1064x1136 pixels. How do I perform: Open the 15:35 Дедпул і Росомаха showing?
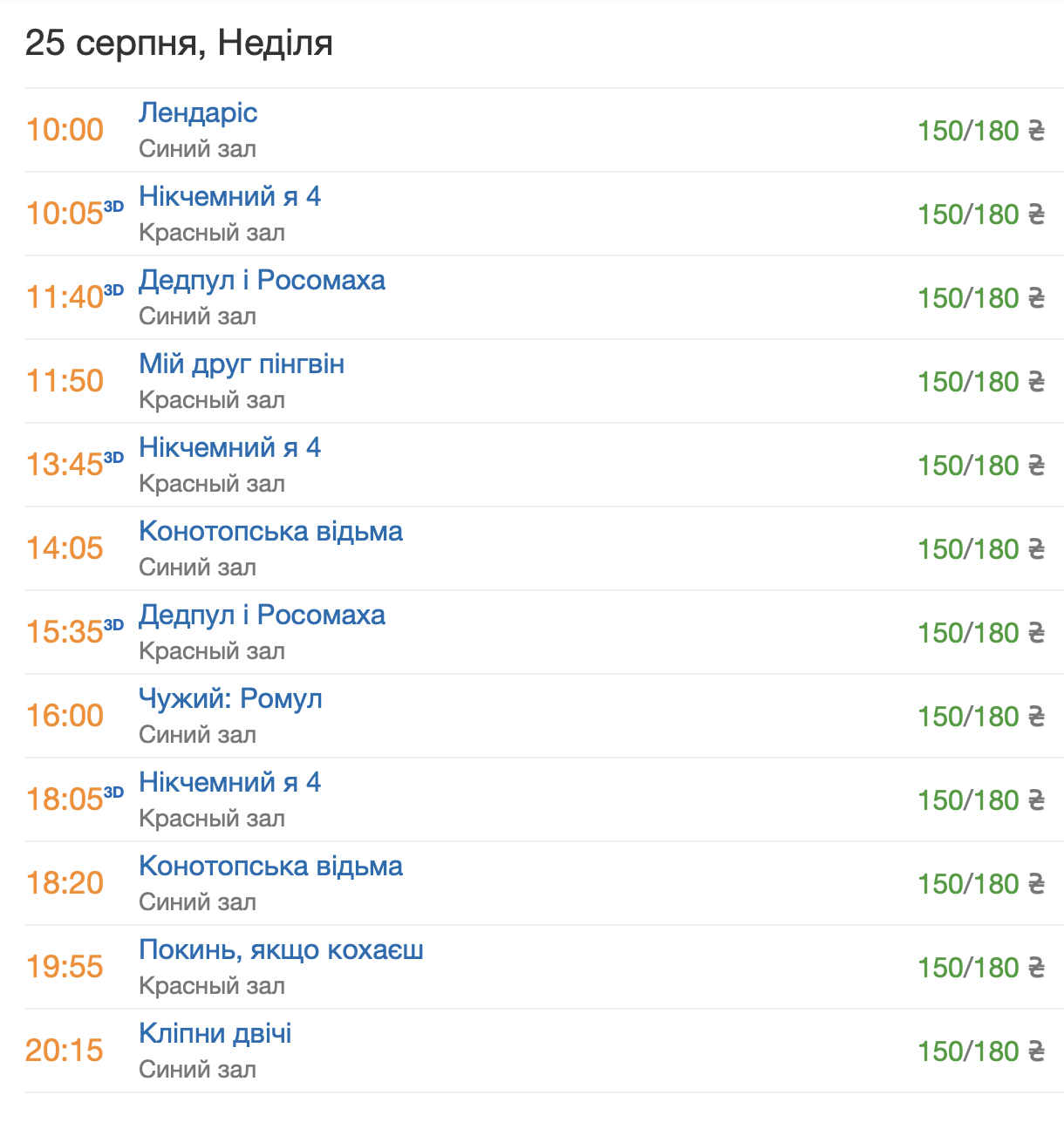coord(263,615)
